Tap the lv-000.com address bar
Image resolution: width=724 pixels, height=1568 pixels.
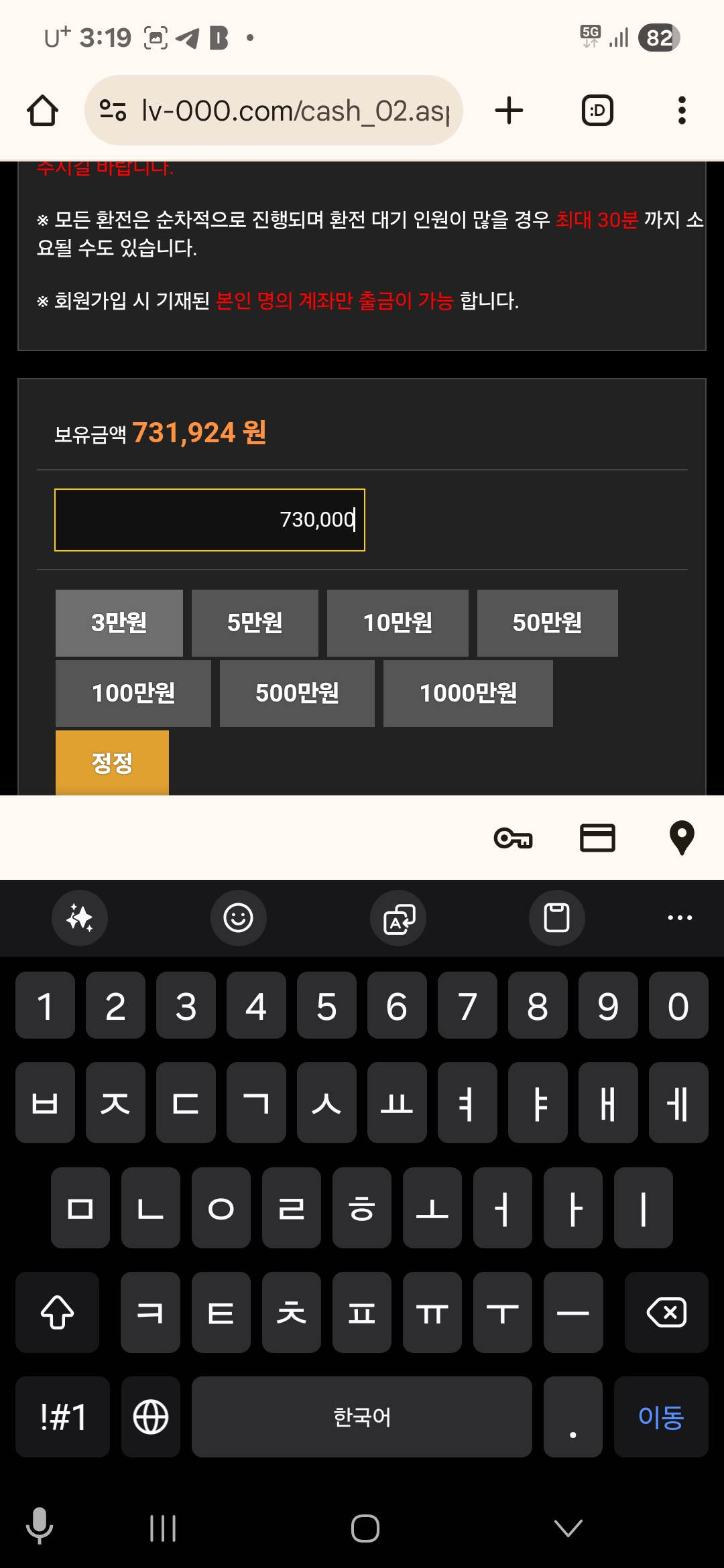pos(275,111)
